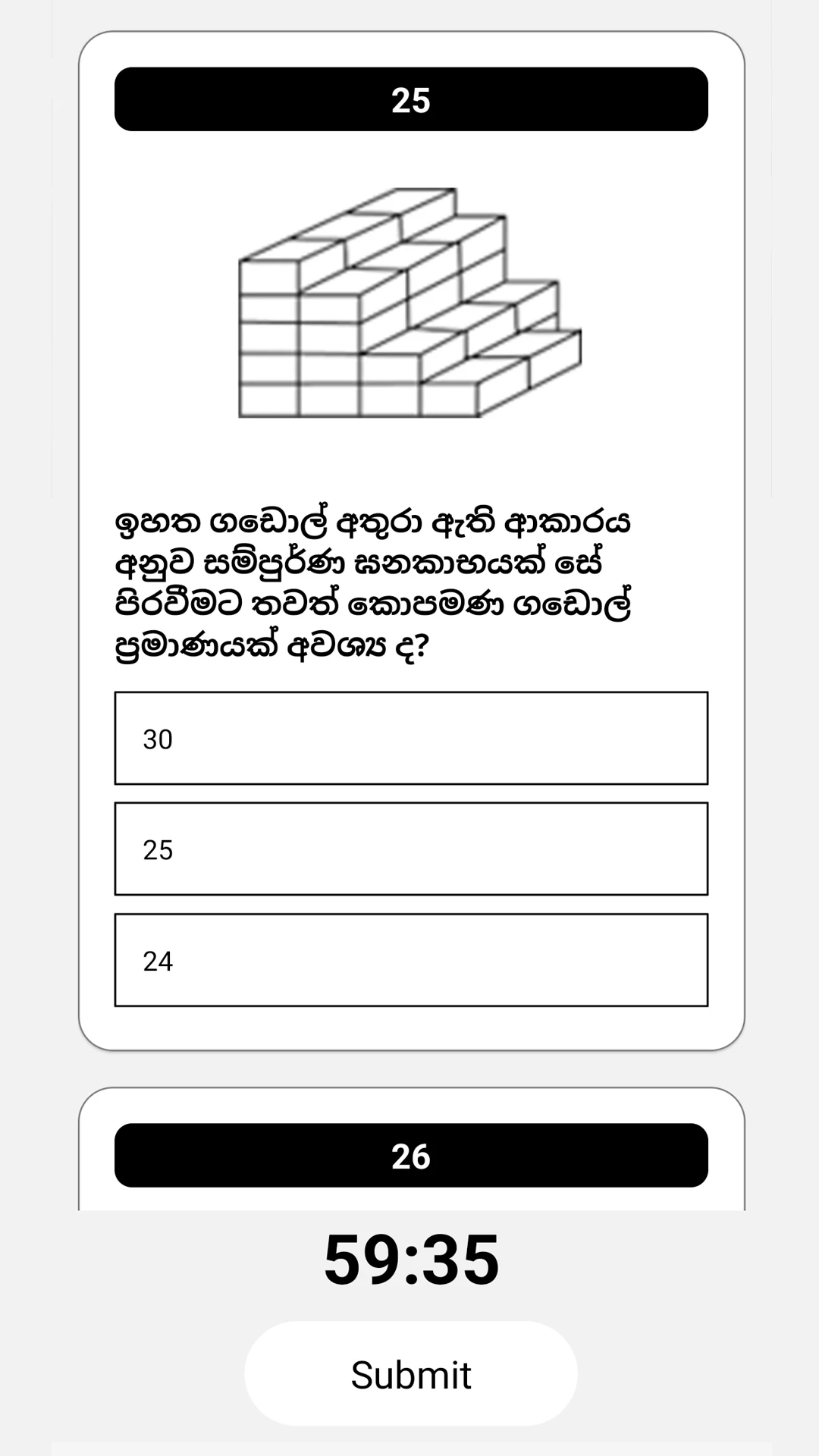Select answer option 30

411,738
